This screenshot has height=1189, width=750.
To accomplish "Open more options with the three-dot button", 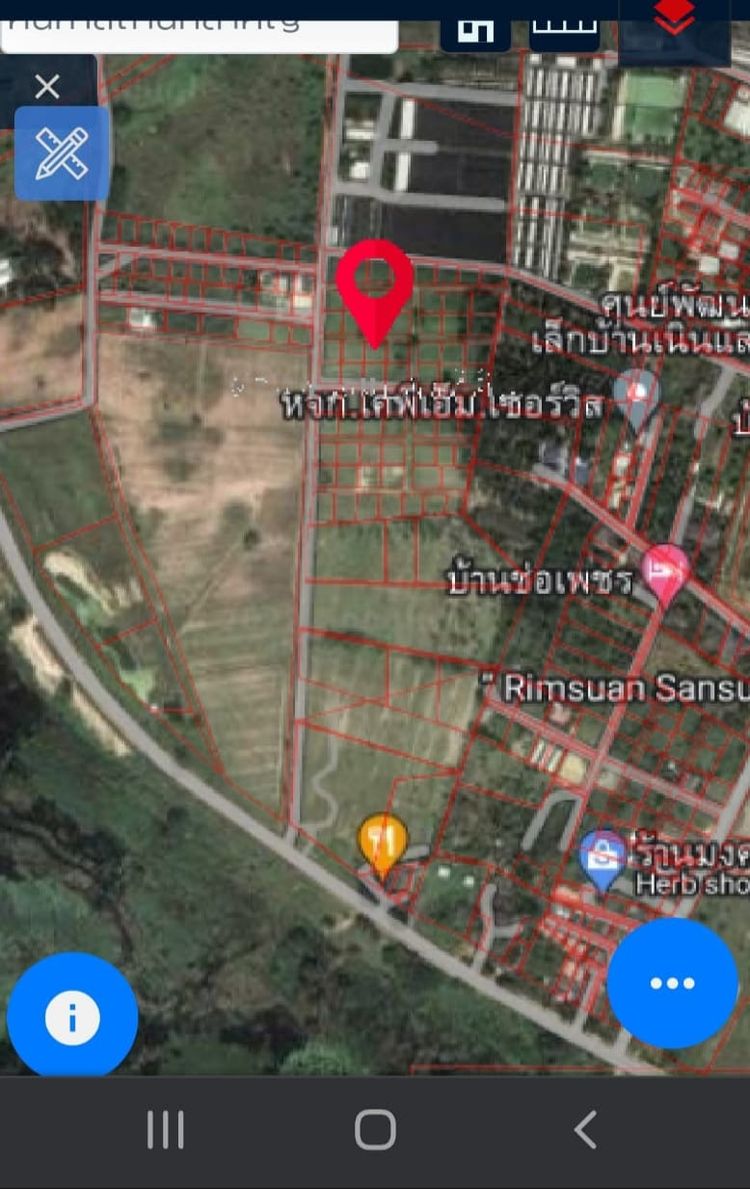I will pyautogui.click(x=672, y=983).
